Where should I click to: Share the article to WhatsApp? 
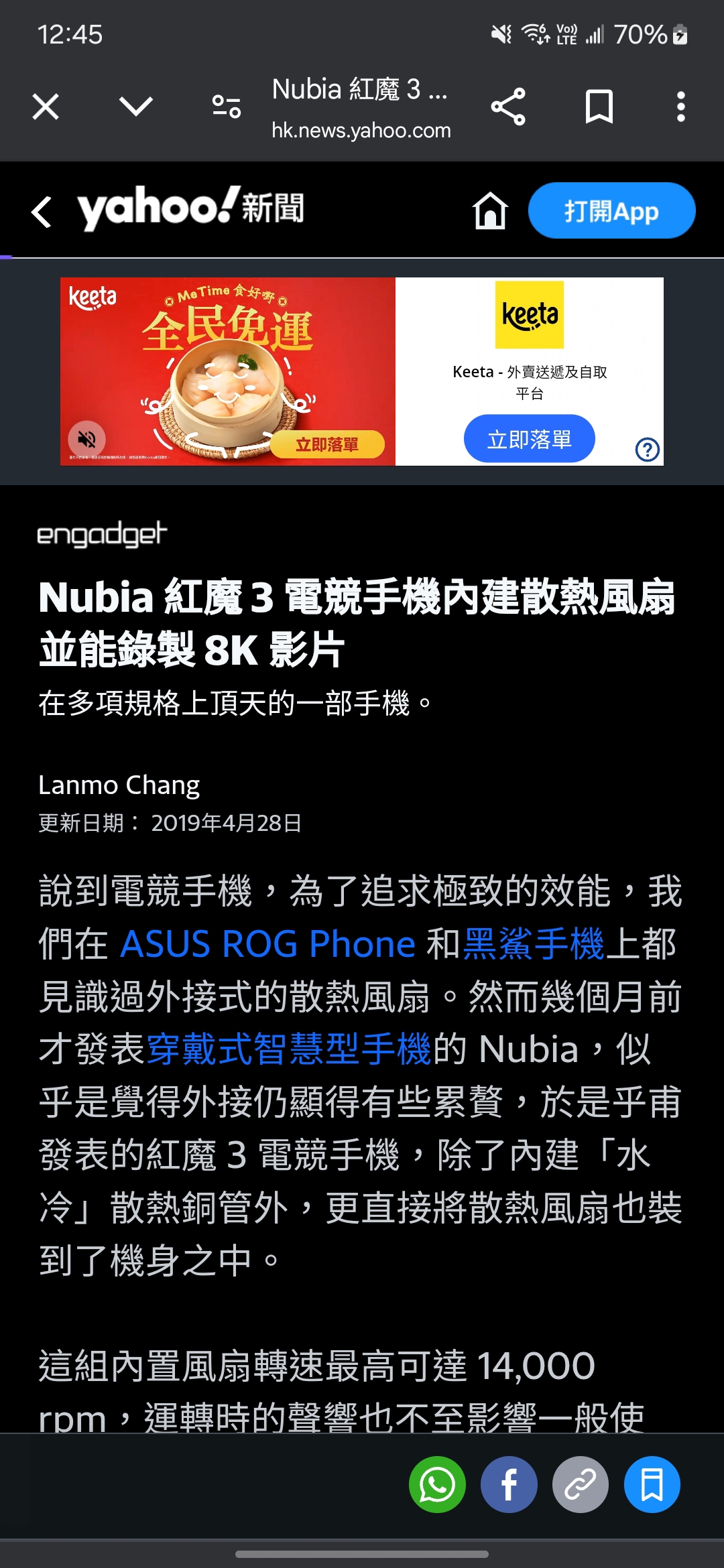[437, 1484]
